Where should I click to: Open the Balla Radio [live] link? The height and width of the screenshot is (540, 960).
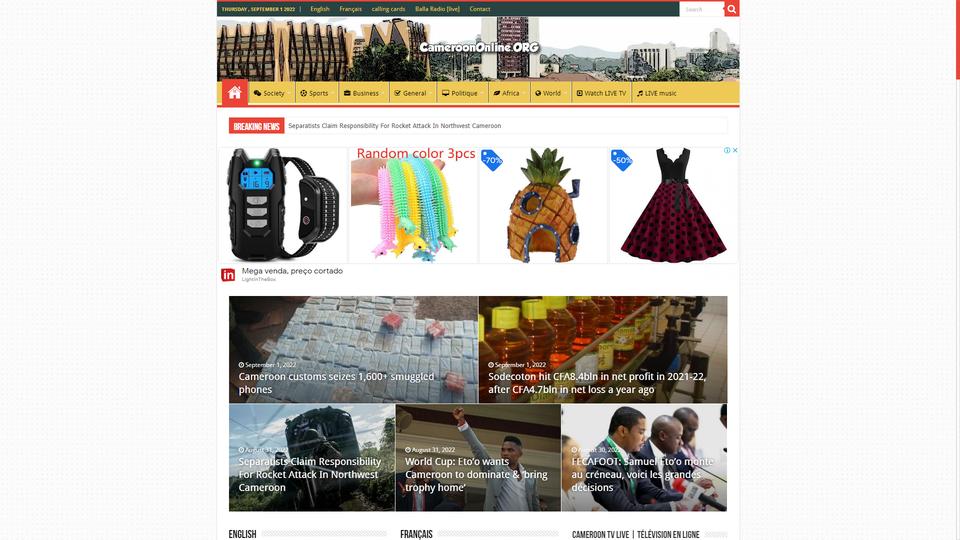[437, 9]
